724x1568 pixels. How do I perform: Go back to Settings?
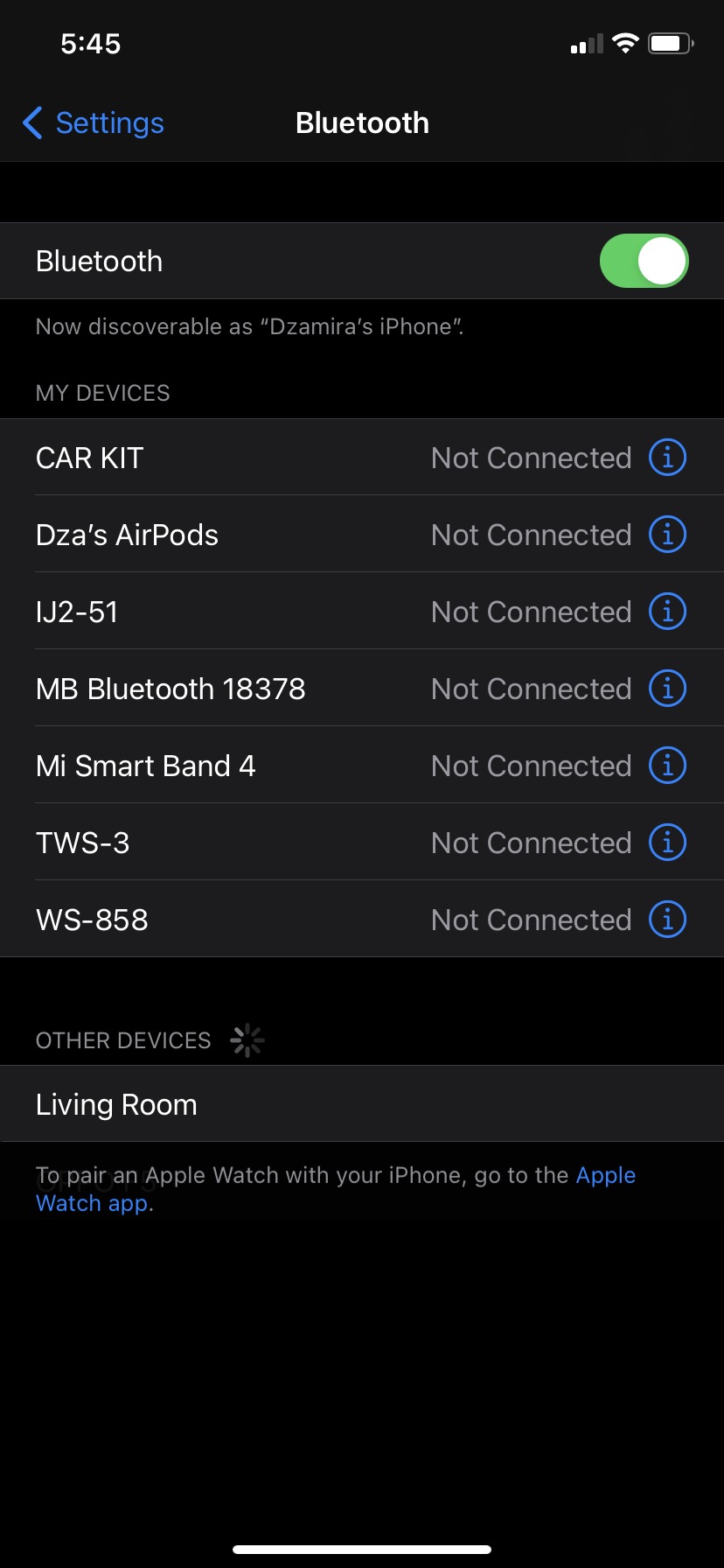coord(94,123)
